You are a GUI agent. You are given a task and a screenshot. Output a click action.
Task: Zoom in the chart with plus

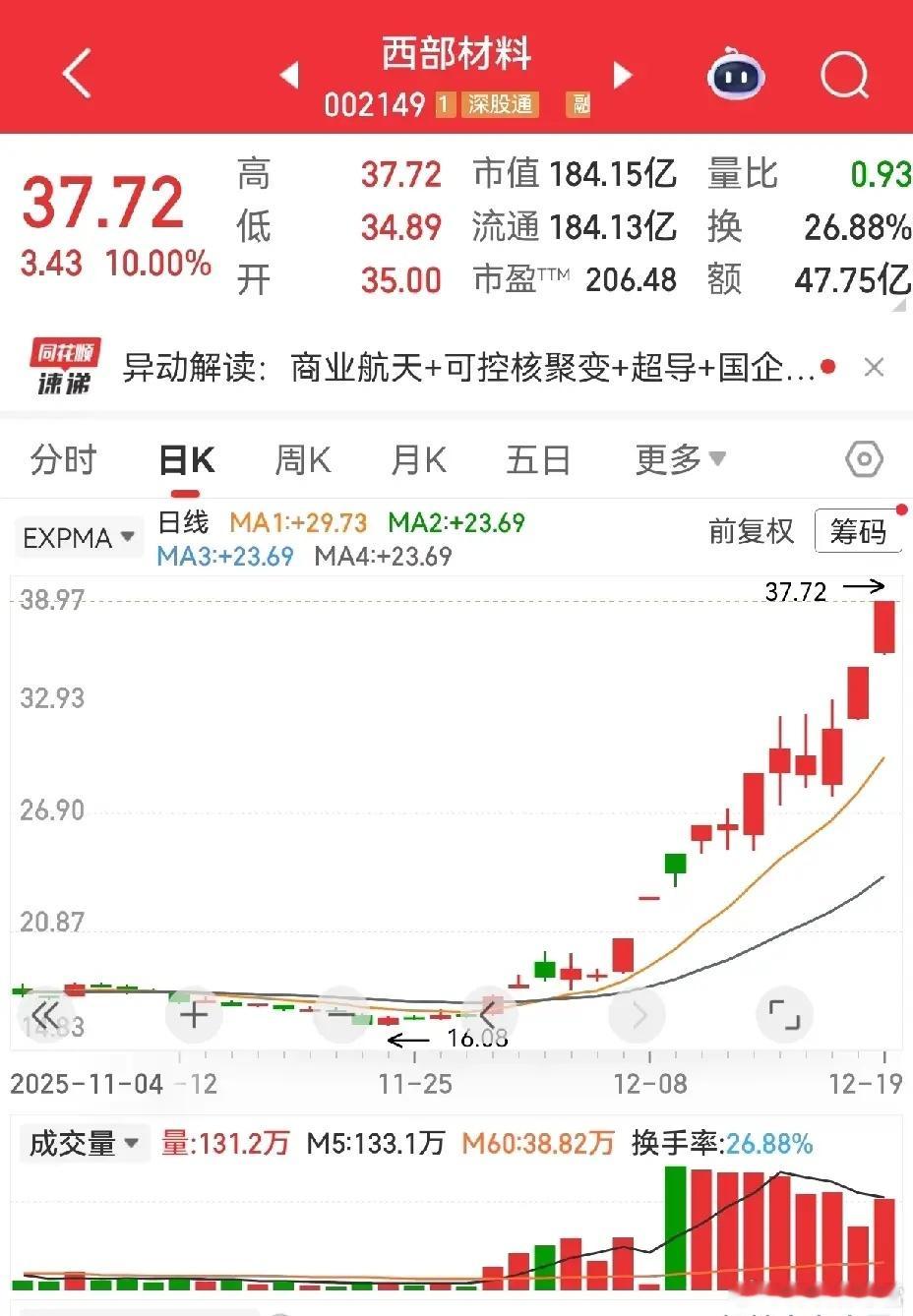tap(194, 1014)
